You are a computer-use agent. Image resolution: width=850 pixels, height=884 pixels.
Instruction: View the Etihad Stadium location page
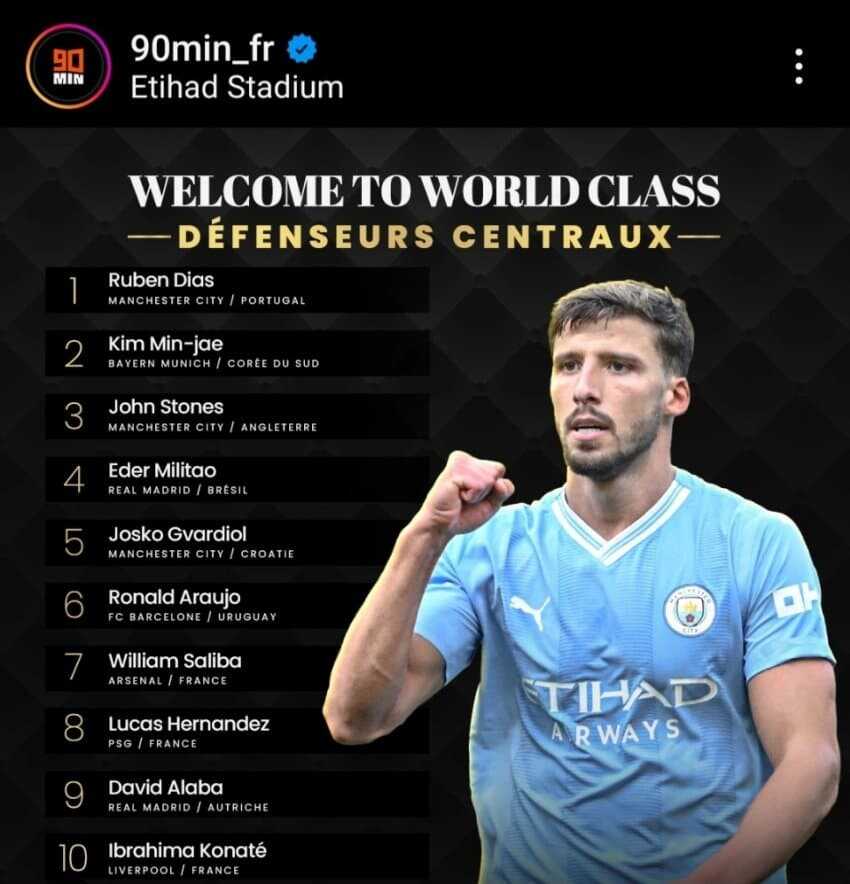pyautogui.click(x=237, y=87)
